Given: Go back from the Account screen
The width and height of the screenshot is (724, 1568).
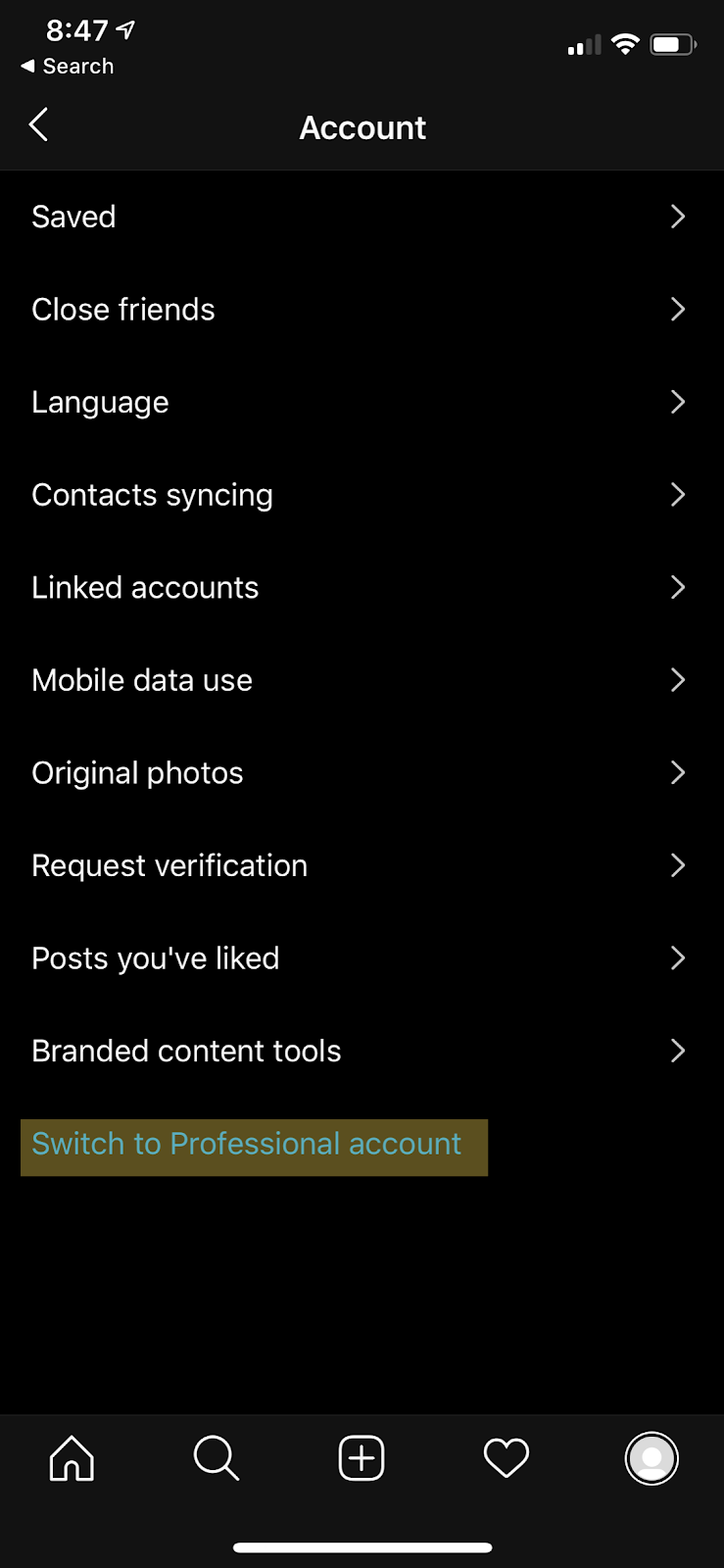Looking at the screenshot, I should [x=39, y=125].
